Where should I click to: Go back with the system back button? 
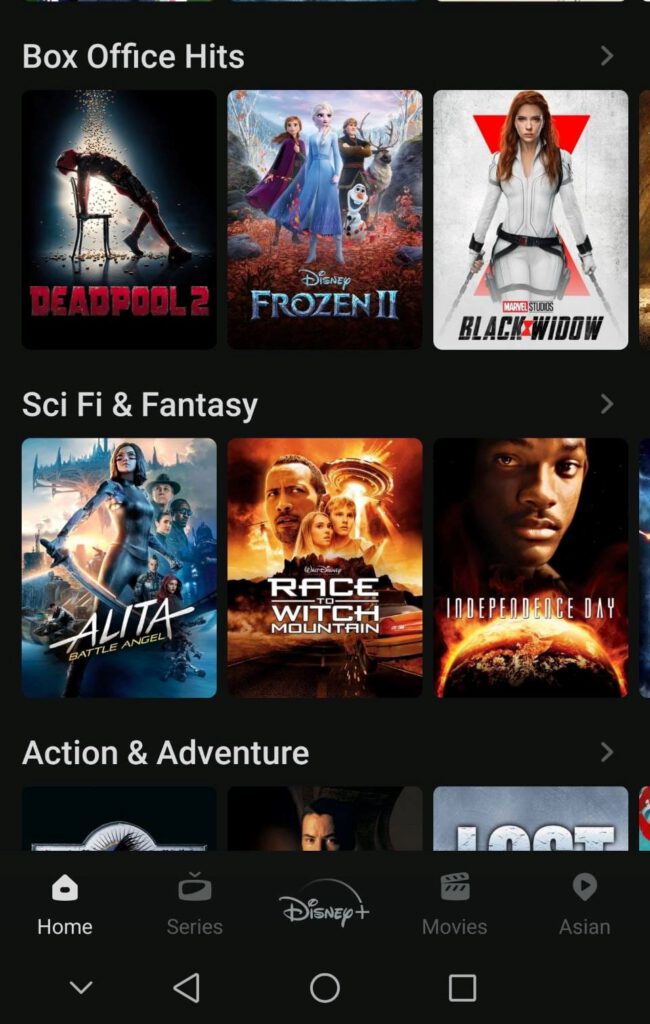187,988
